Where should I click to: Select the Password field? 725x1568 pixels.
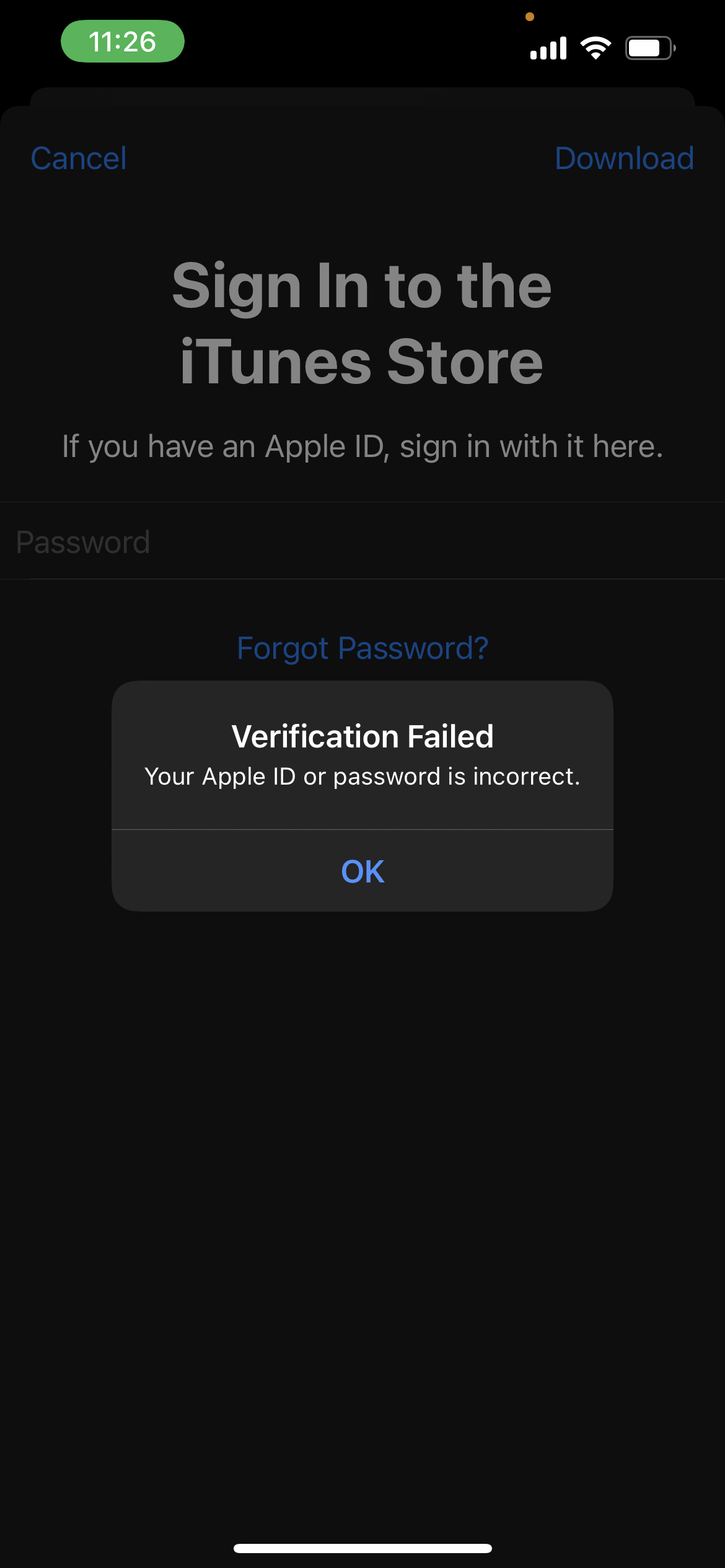click(362, 542)
